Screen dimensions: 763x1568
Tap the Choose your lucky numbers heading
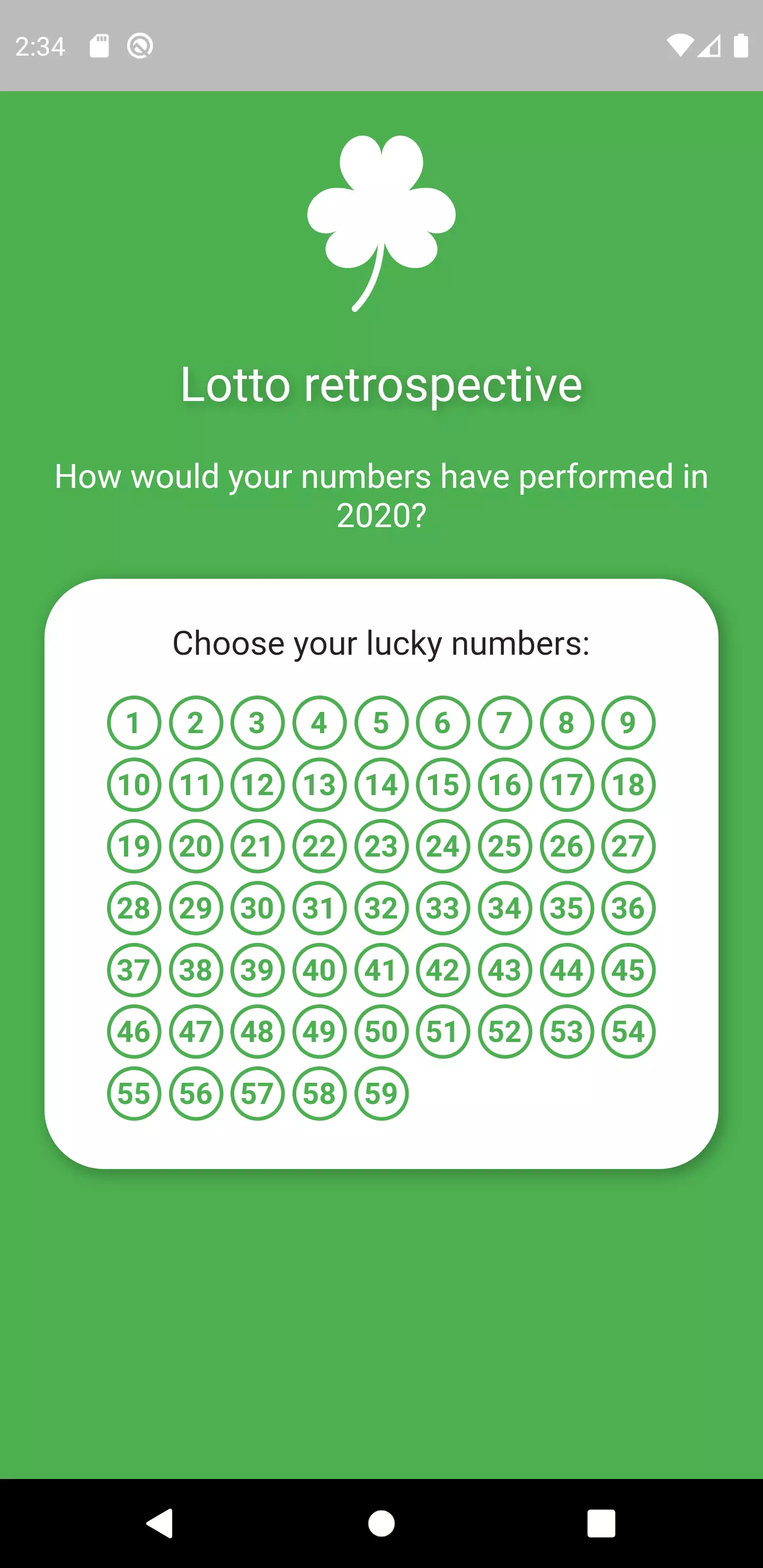pos(381,643)
